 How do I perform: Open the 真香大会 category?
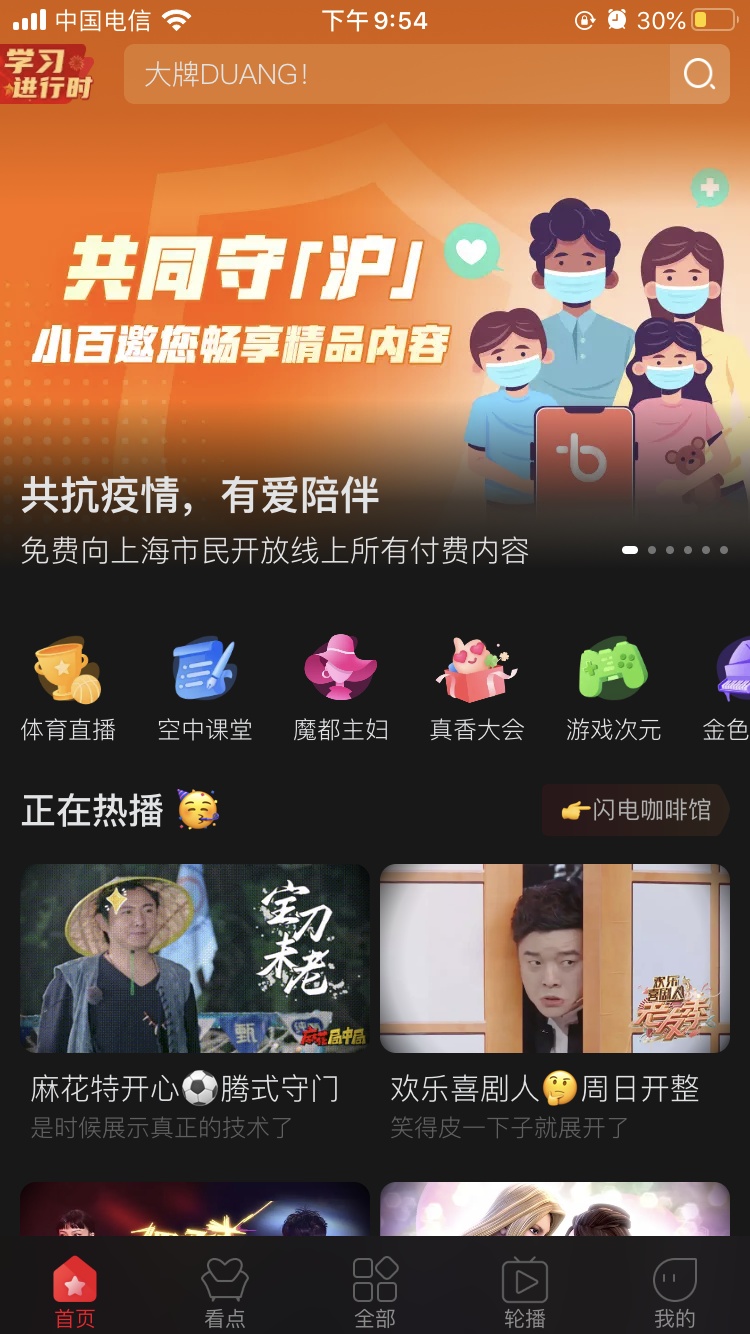pyautogui.click(x=477, y=690)
